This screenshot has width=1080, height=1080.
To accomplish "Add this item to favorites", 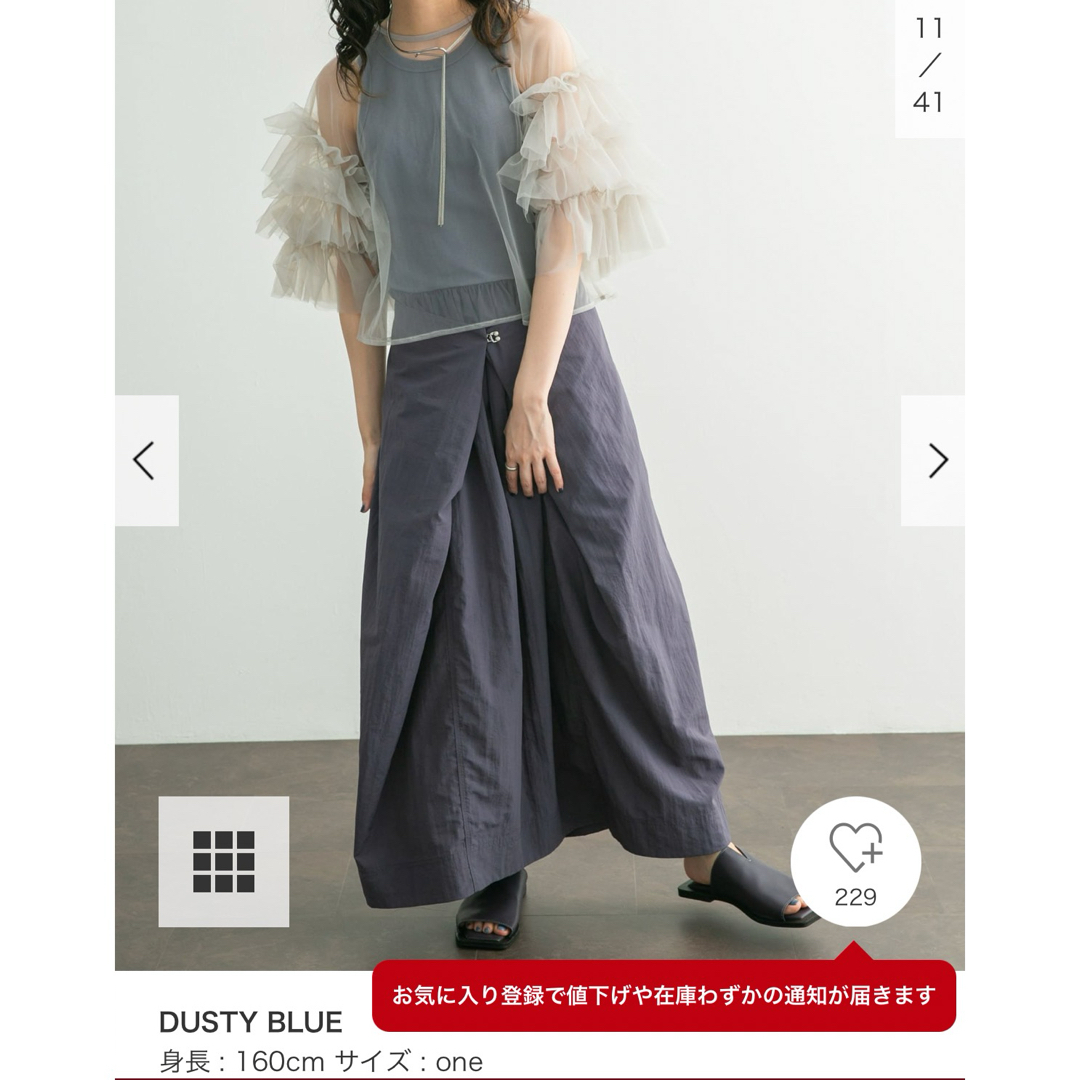I will coord(855,861).
